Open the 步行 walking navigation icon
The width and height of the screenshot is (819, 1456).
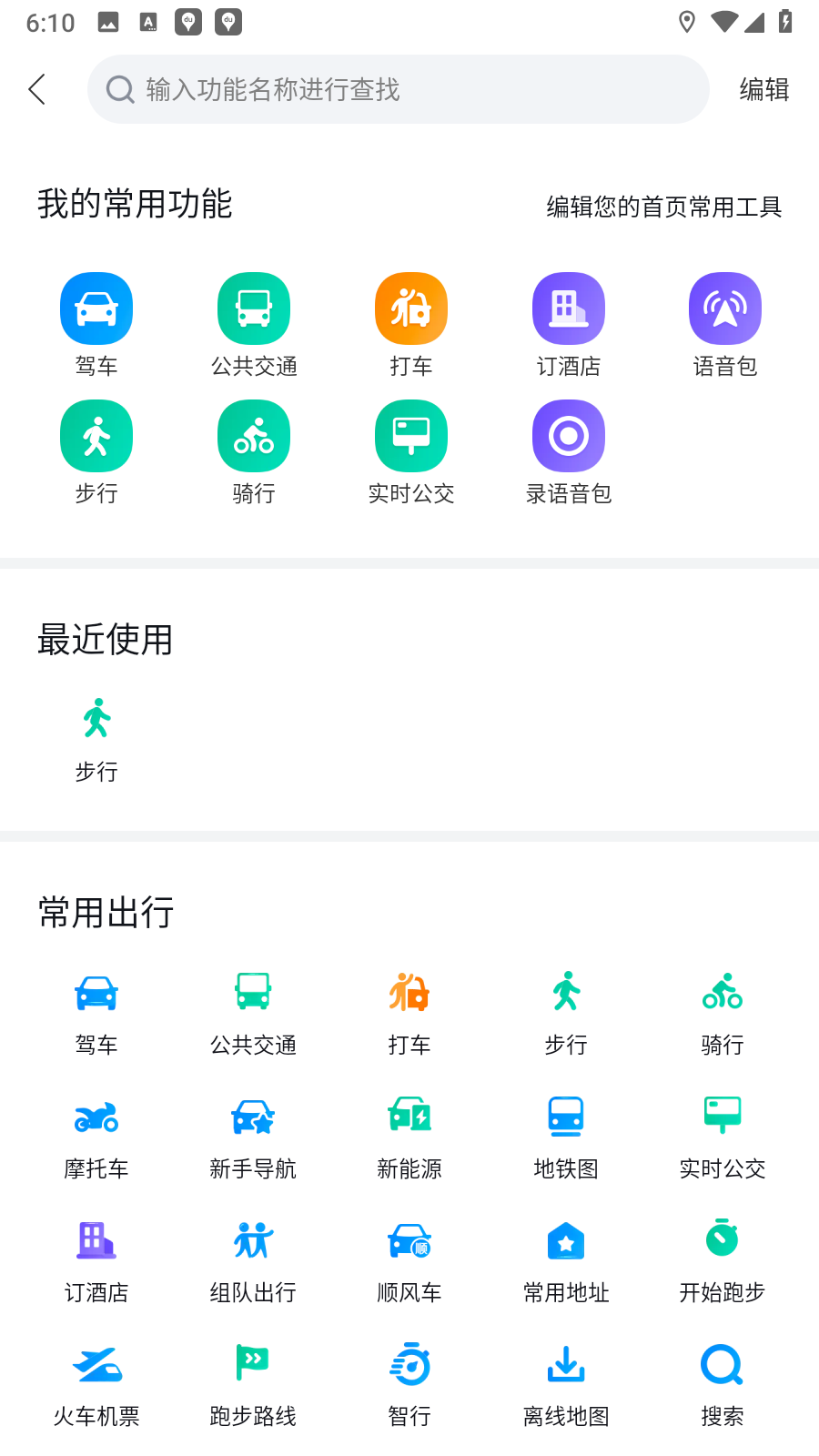[96, 435]
